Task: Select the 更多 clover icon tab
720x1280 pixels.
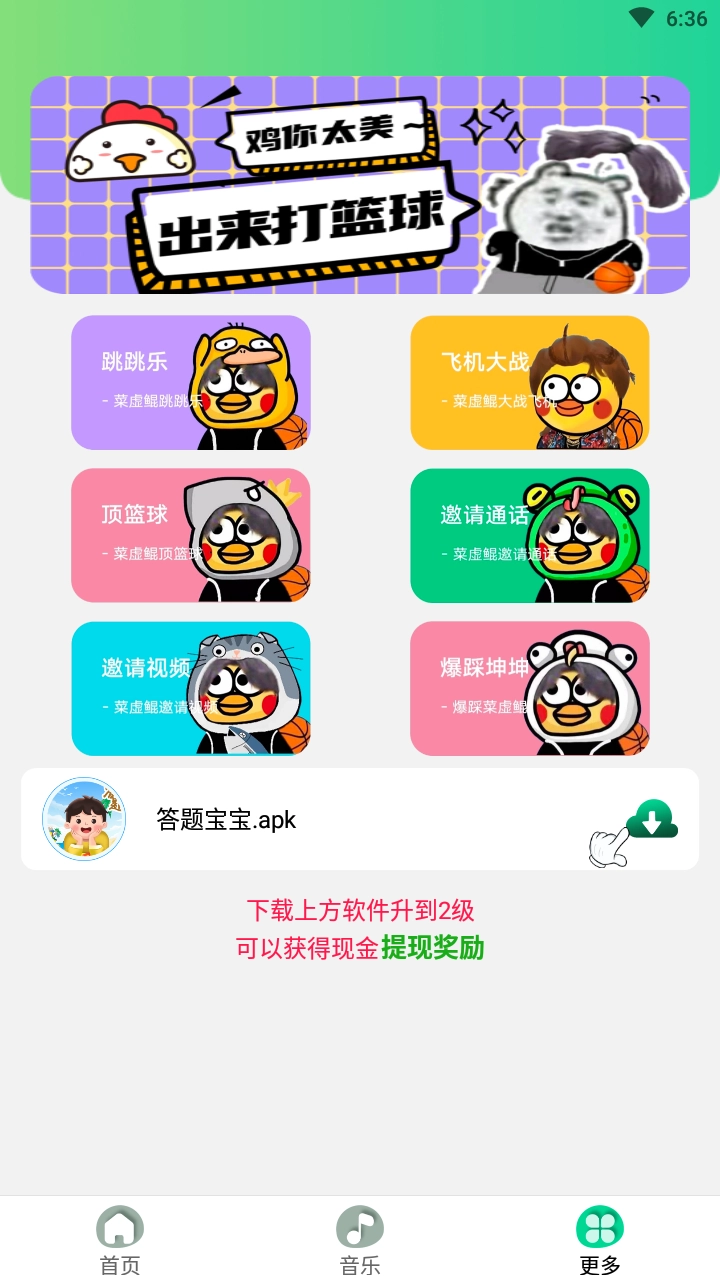Action: point(599,1227)
